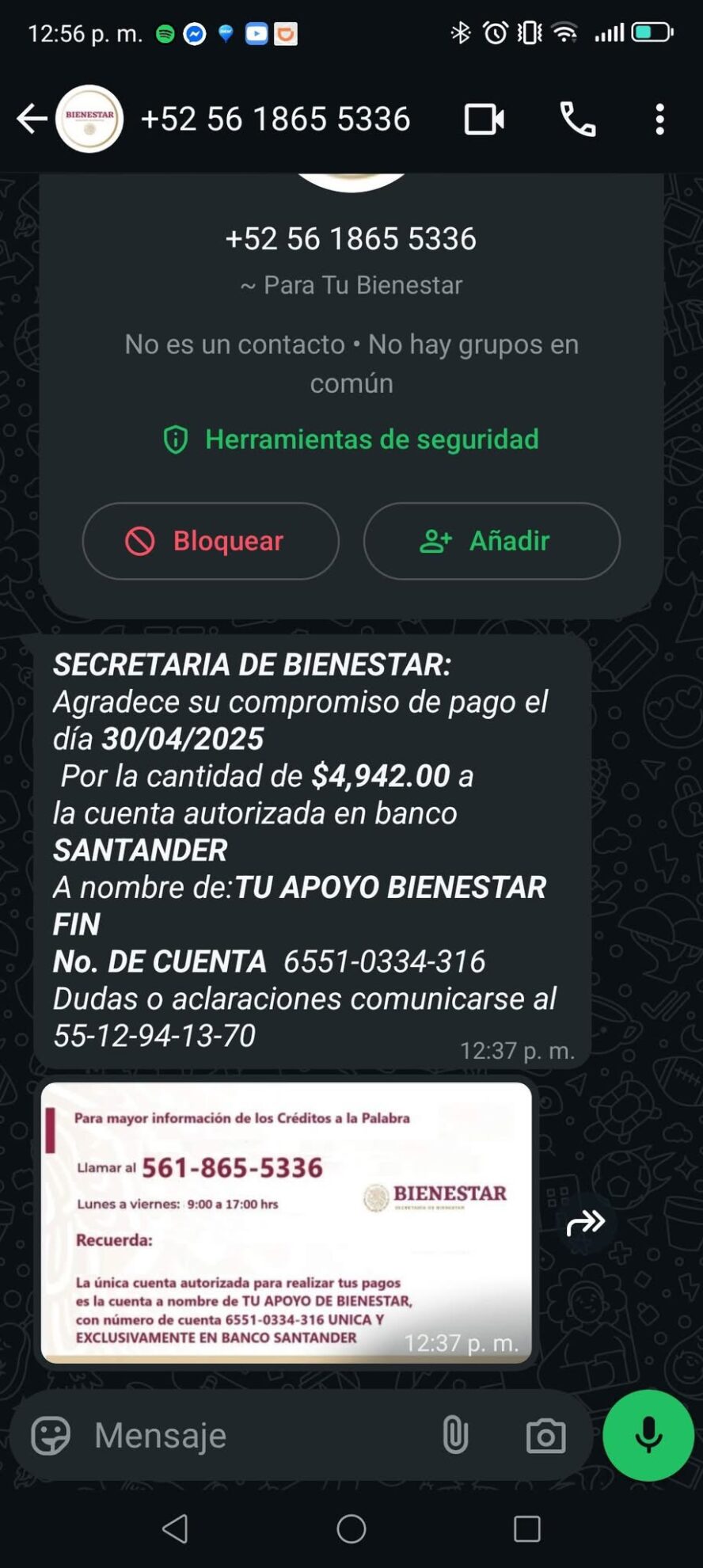This screenshot has width=703, height=1568.
Task: Go to the system home screen
Action: (351, 1528)
